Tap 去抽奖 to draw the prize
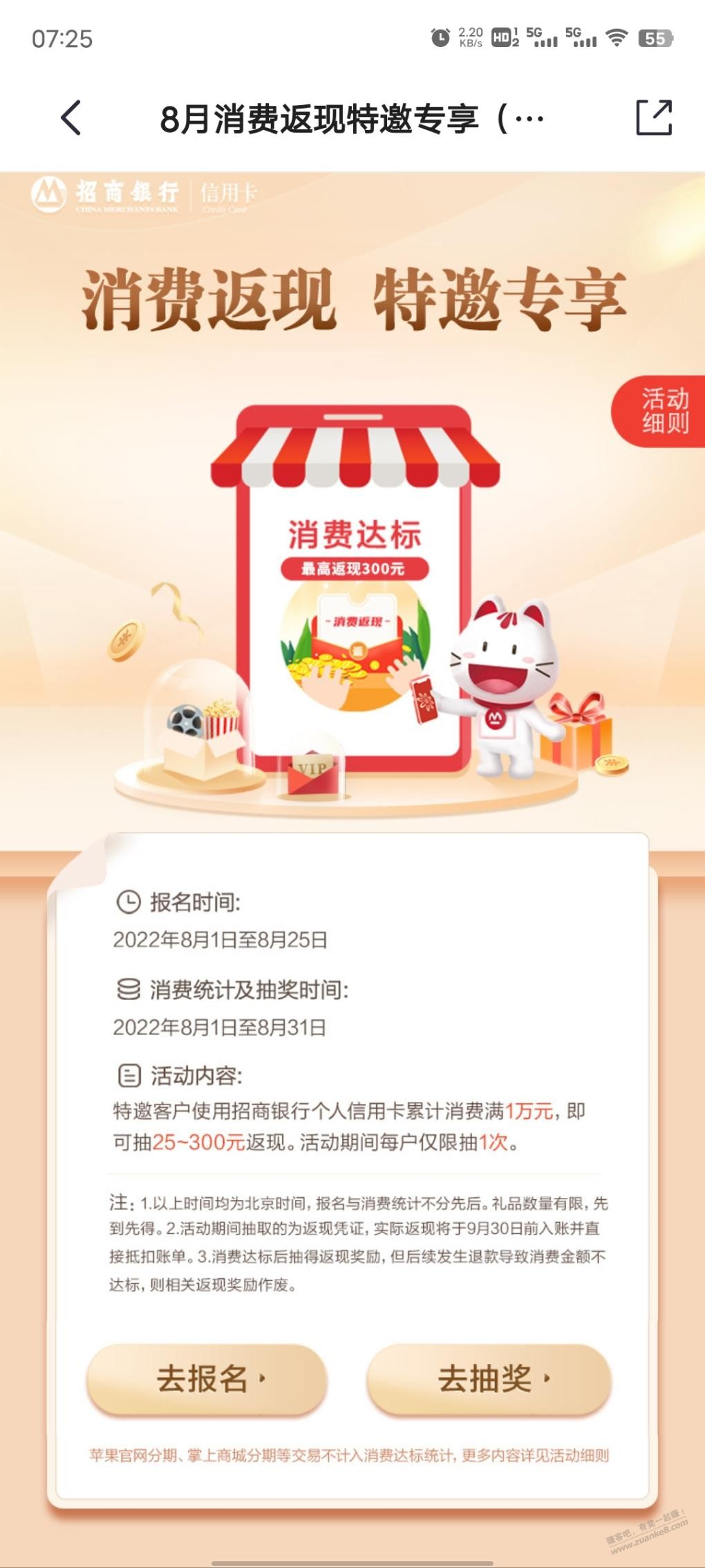The height and width of the screenshot is (1568, 705). pyautogui.click(x=489, y=1378)
